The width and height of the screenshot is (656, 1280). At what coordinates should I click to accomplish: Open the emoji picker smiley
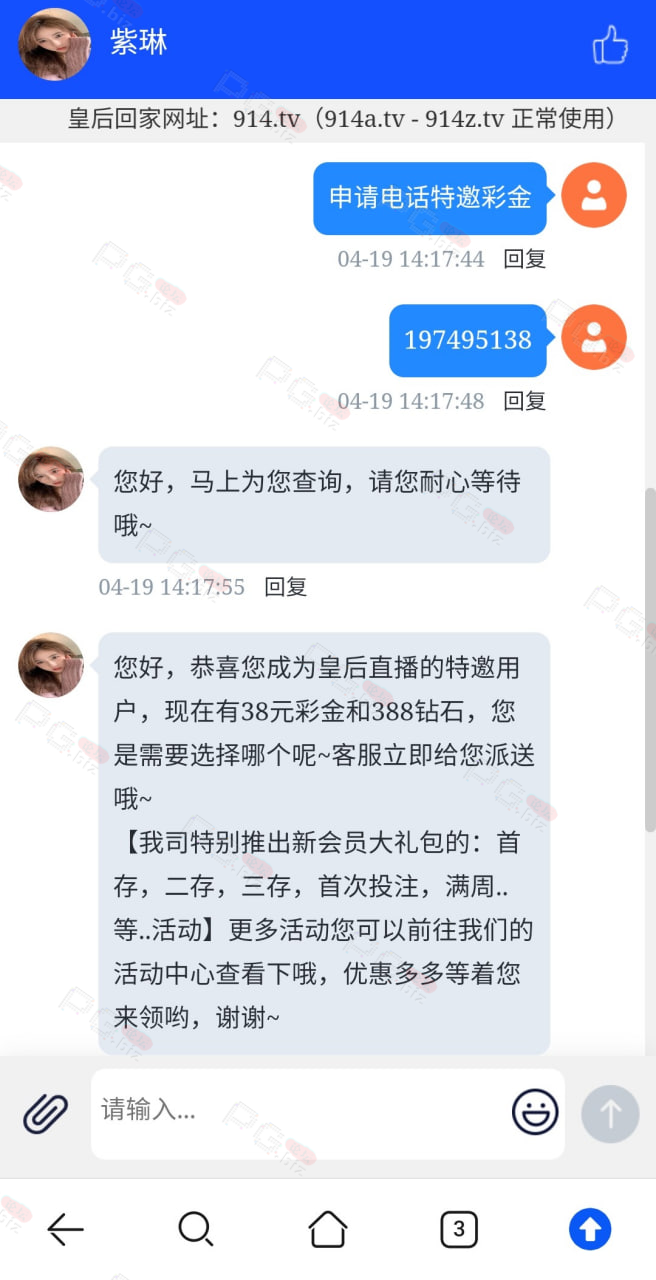(535, 1112)
